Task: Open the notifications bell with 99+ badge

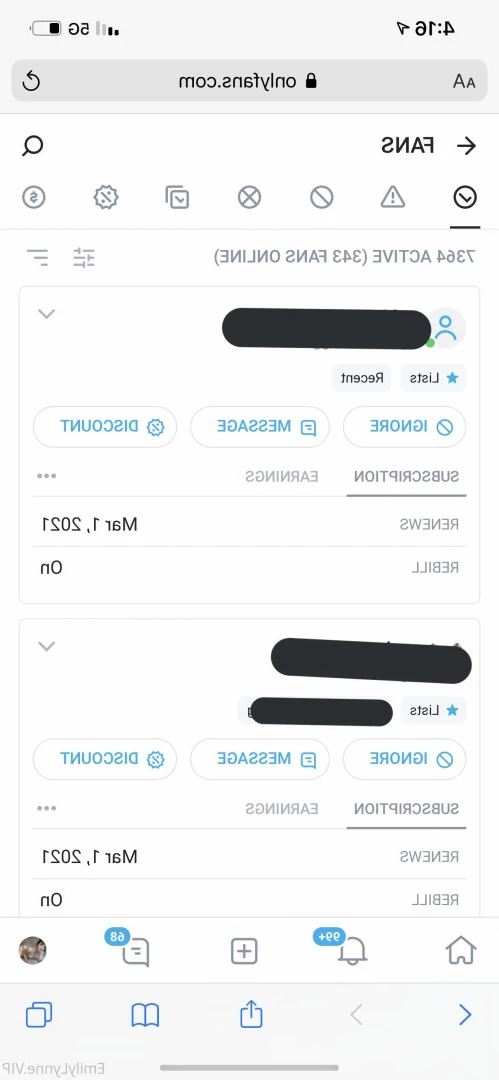Action: (x=351, y=951)
